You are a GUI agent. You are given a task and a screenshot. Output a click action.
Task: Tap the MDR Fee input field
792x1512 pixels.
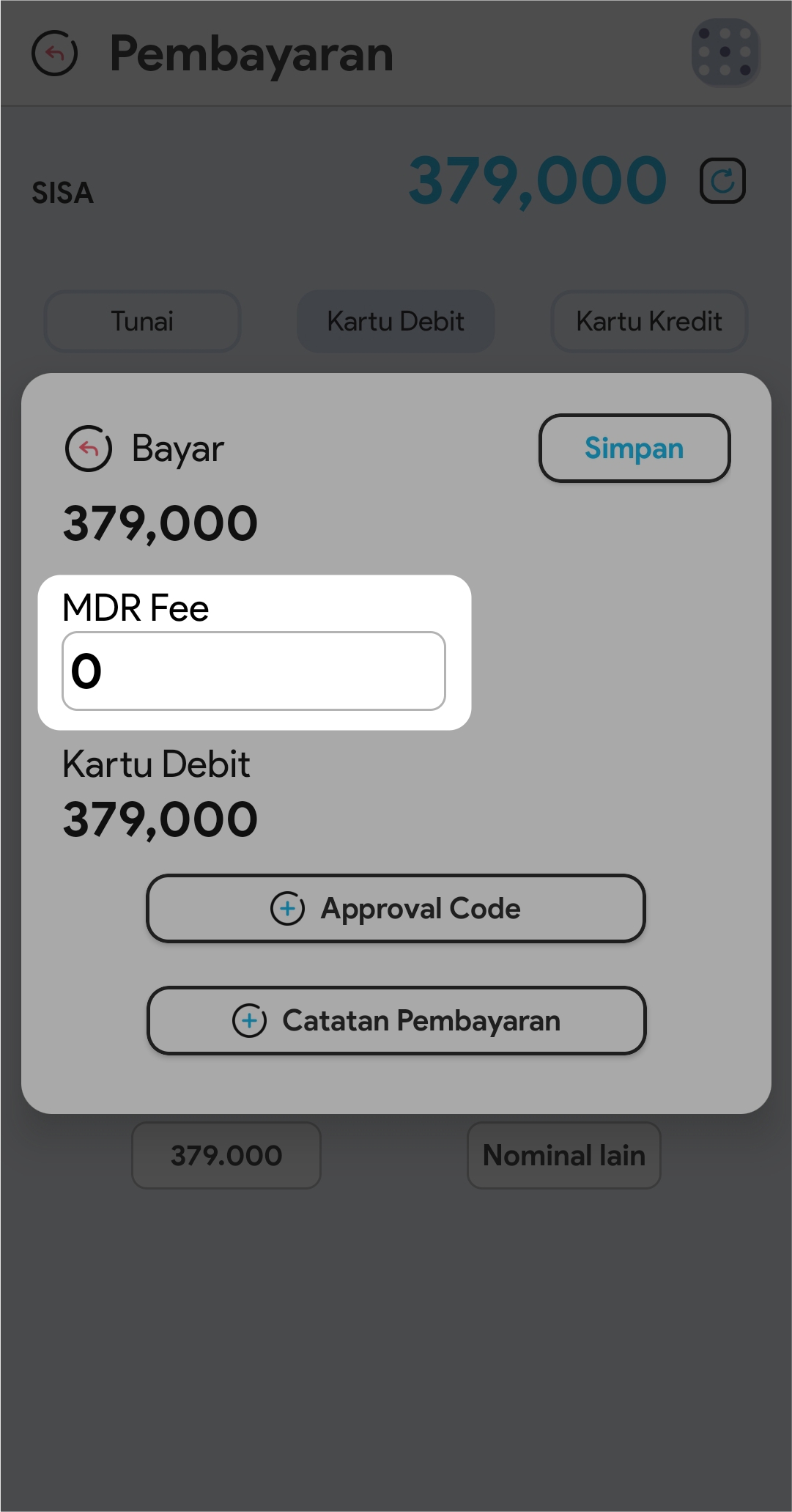253,671
